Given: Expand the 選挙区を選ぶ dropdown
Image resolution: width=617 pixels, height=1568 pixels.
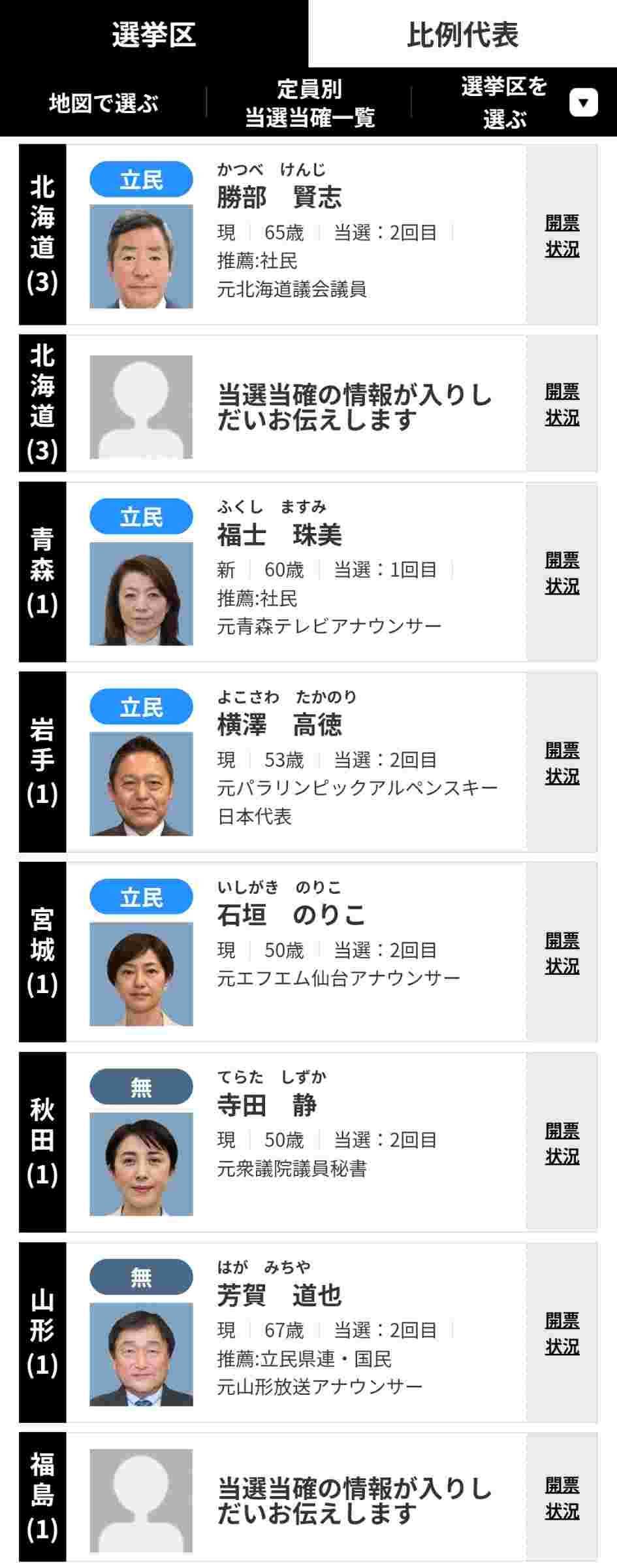Looking at the screenshot, I should tap(583, 103).
